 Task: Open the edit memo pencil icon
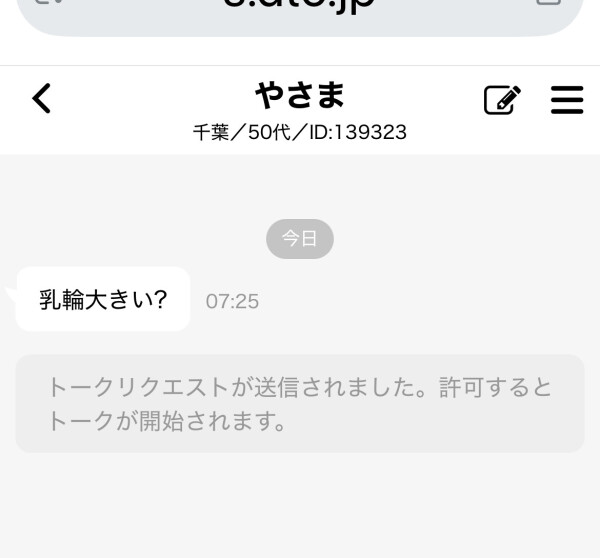coord(502,100)
